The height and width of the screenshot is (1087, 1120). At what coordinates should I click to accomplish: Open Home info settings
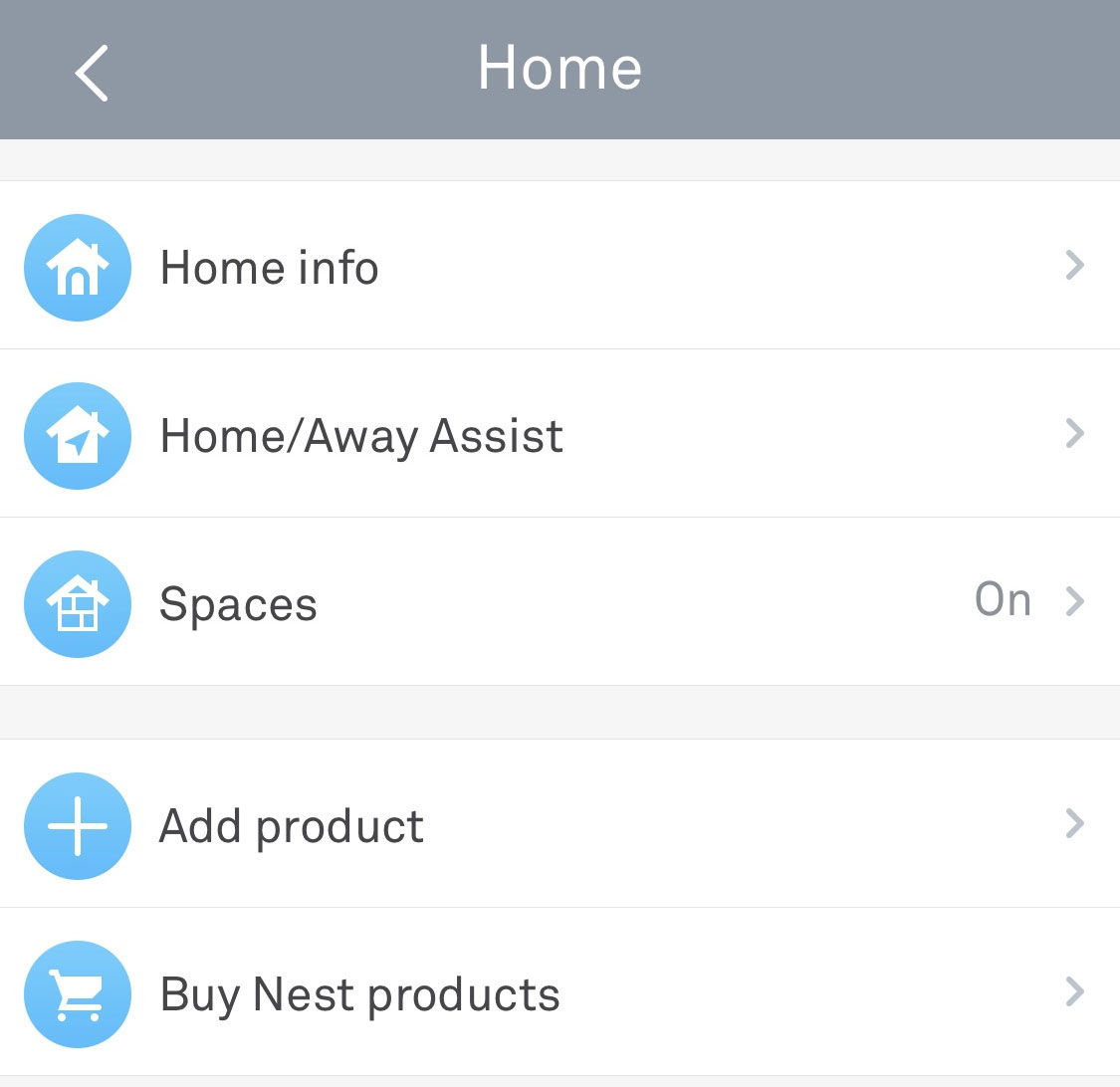[x=269, y=267]
